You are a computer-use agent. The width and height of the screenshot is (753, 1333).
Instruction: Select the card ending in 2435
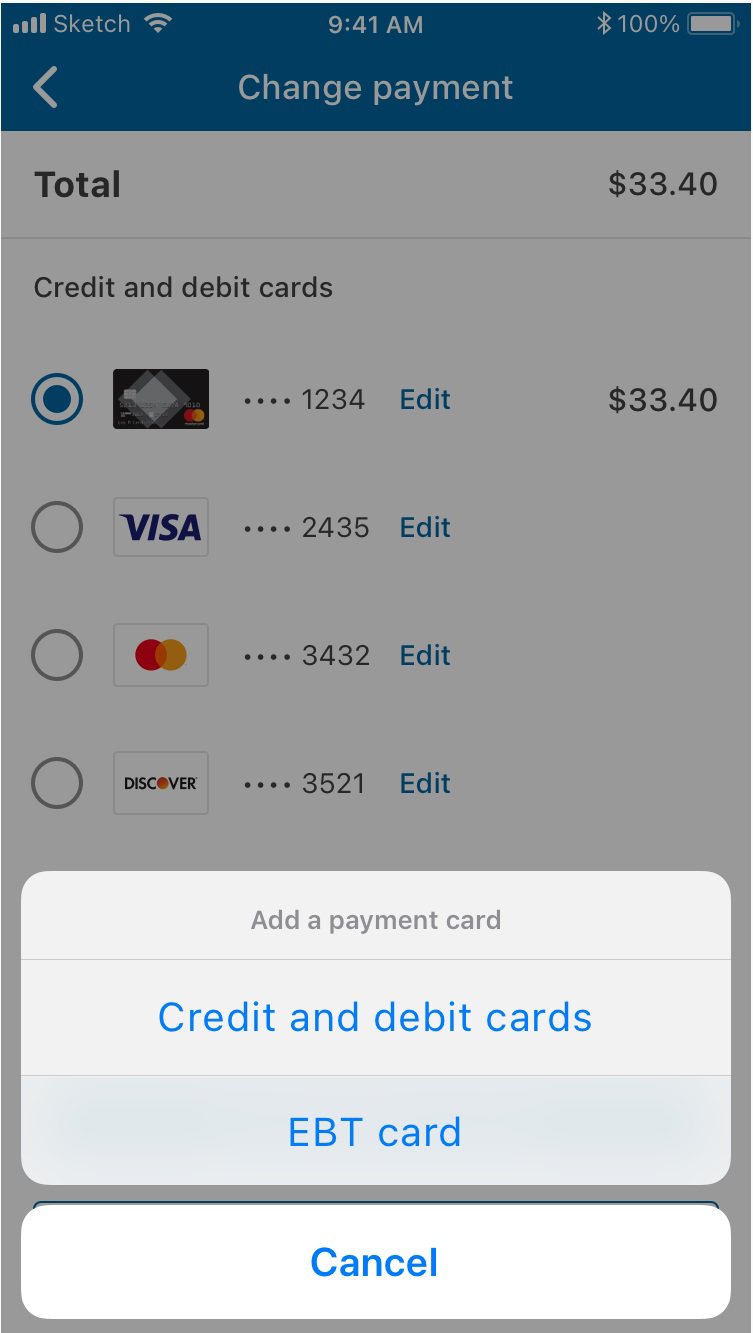[57, 527]
